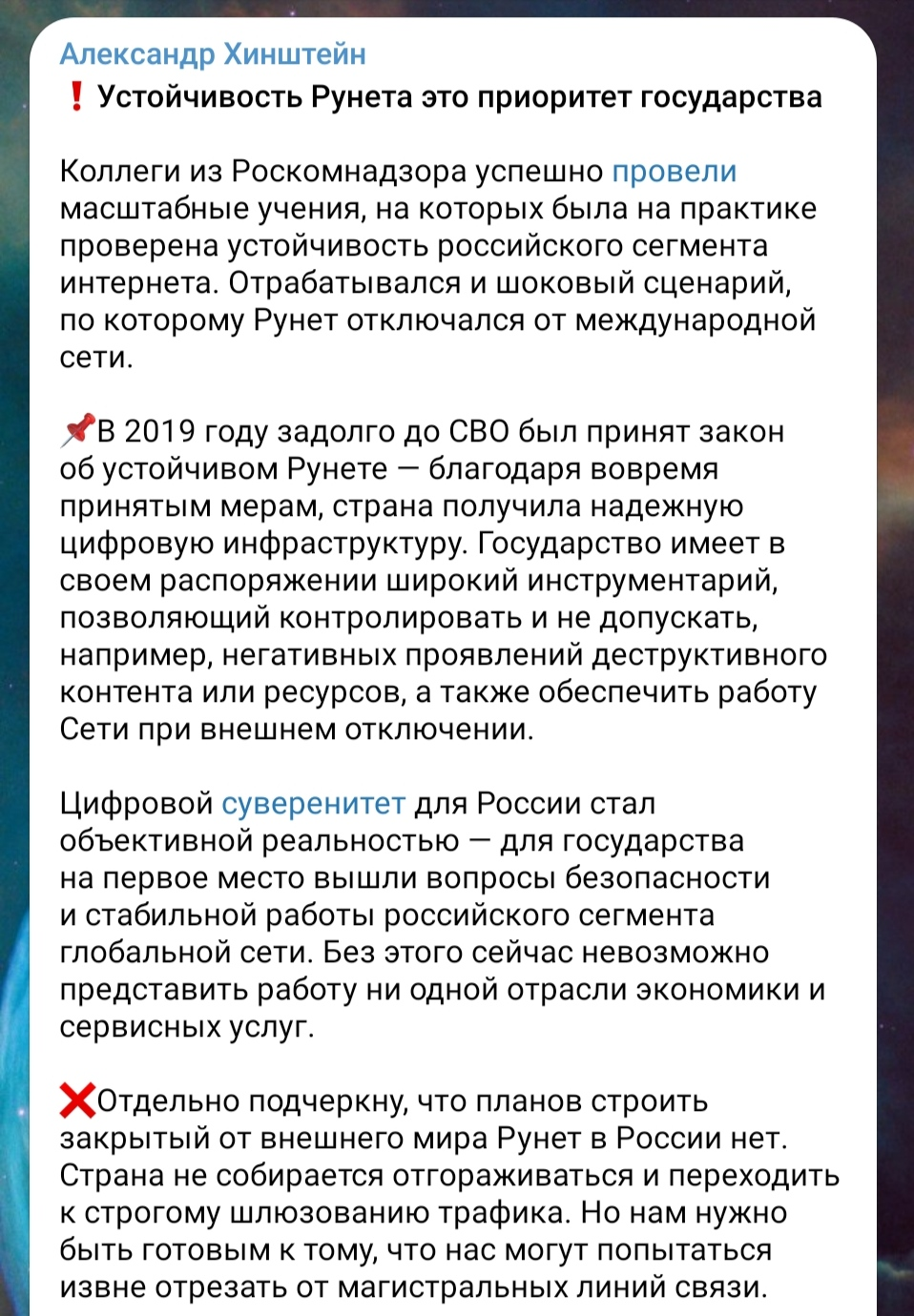Open the channel name Александр Хинштейн
The height and width of the screenshot is (1316, 914).
[x=213, y=54]
